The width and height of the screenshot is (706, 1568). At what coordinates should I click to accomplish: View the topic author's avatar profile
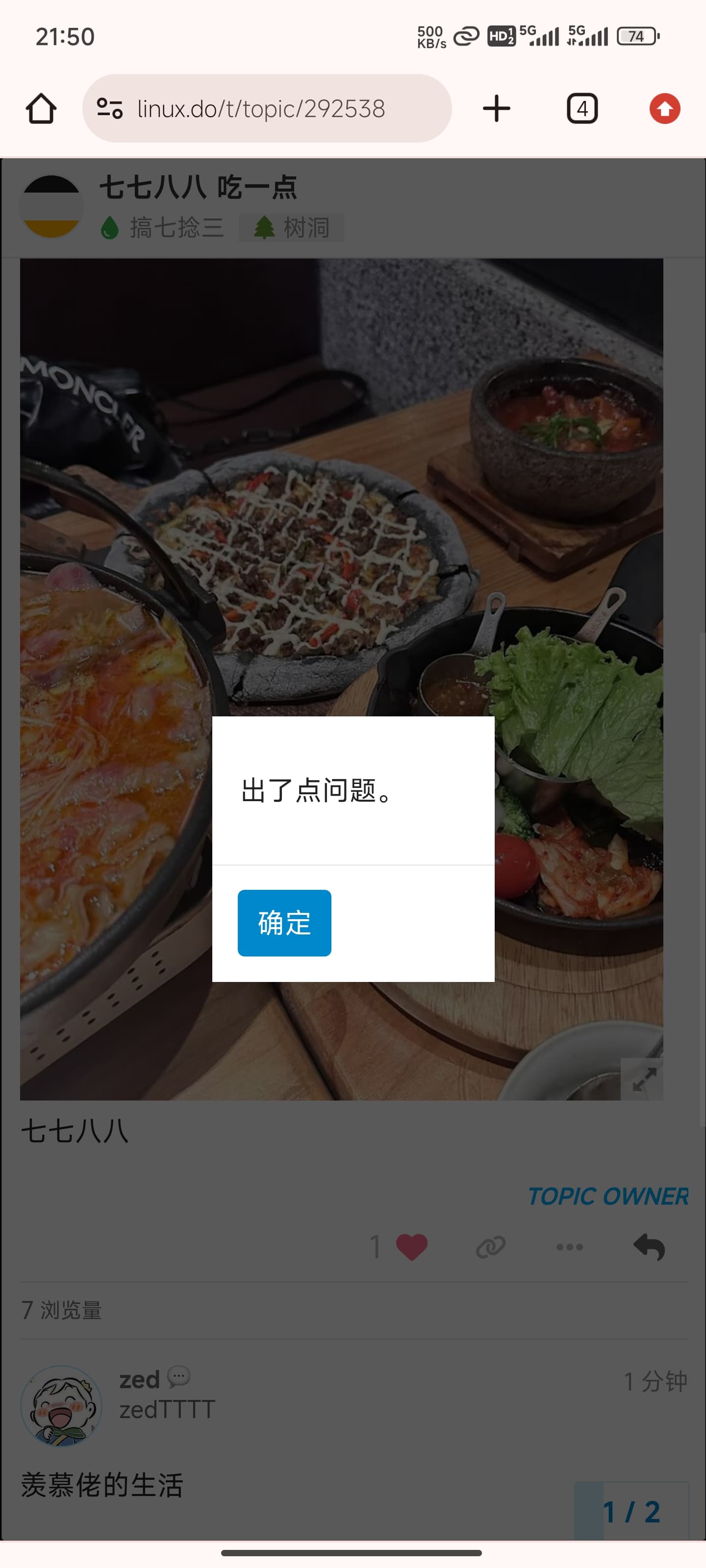(51, 206)
